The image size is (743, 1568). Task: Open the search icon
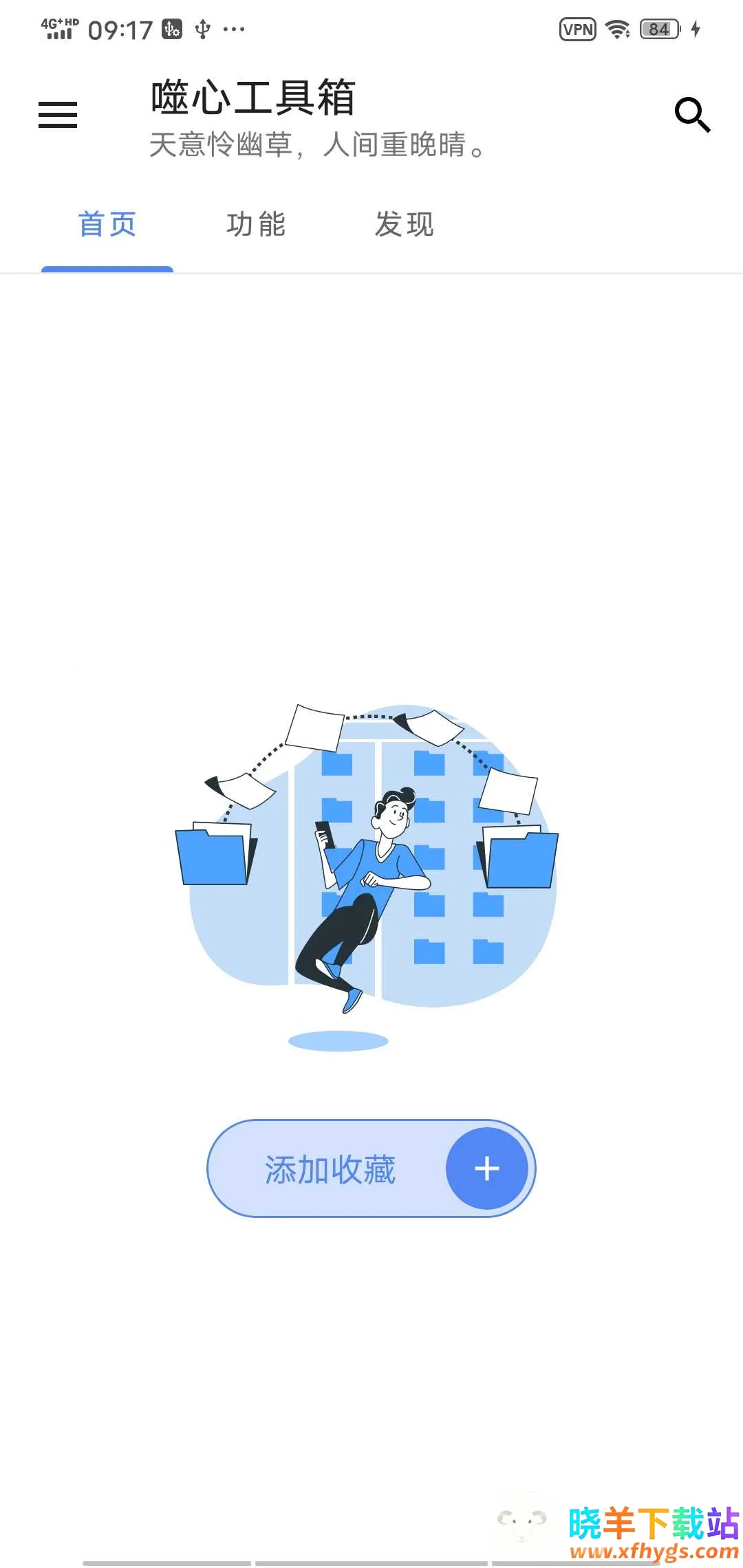click(691, 114)
